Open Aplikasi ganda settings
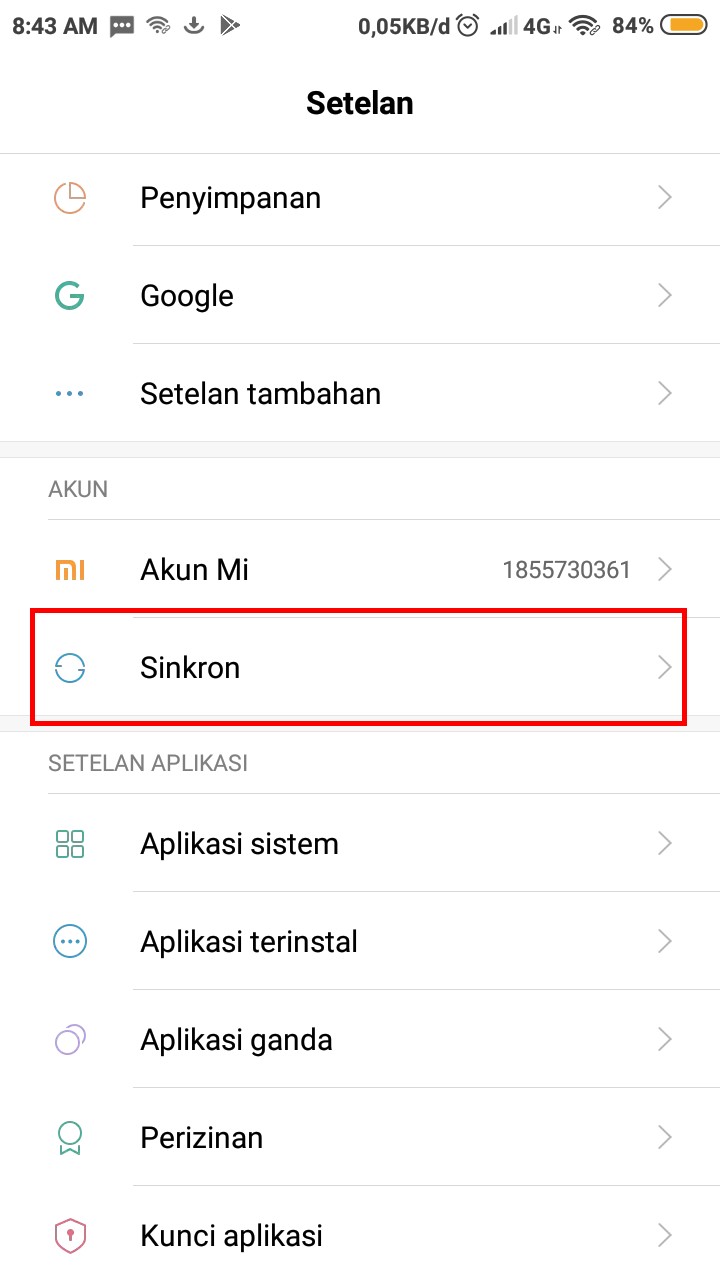The height and width of the screenshot is (1280, 720). click(360, 1040)
